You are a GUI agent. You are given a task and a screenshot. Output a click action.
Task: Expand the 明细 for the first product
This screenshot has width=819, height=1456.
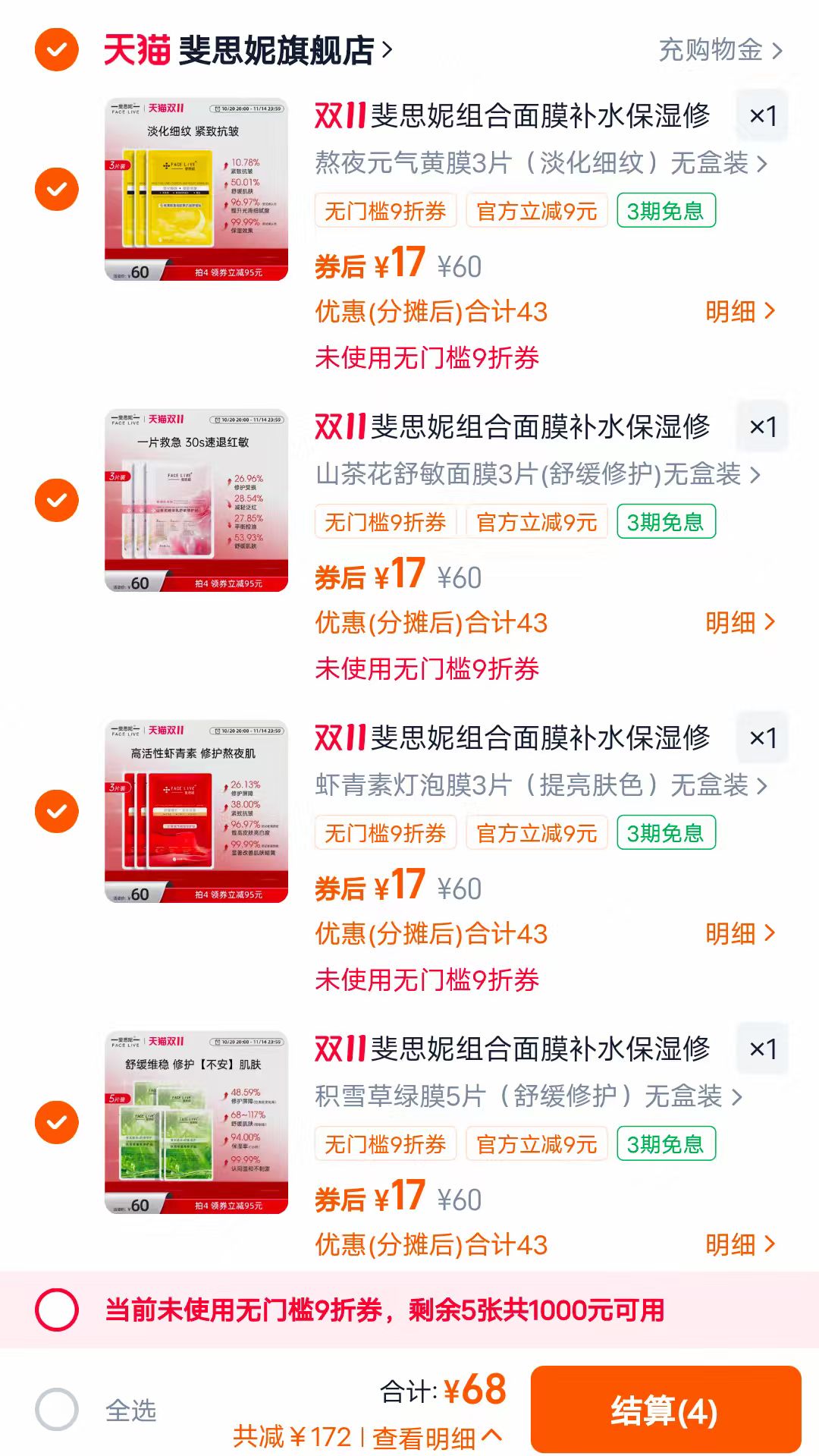741,312
